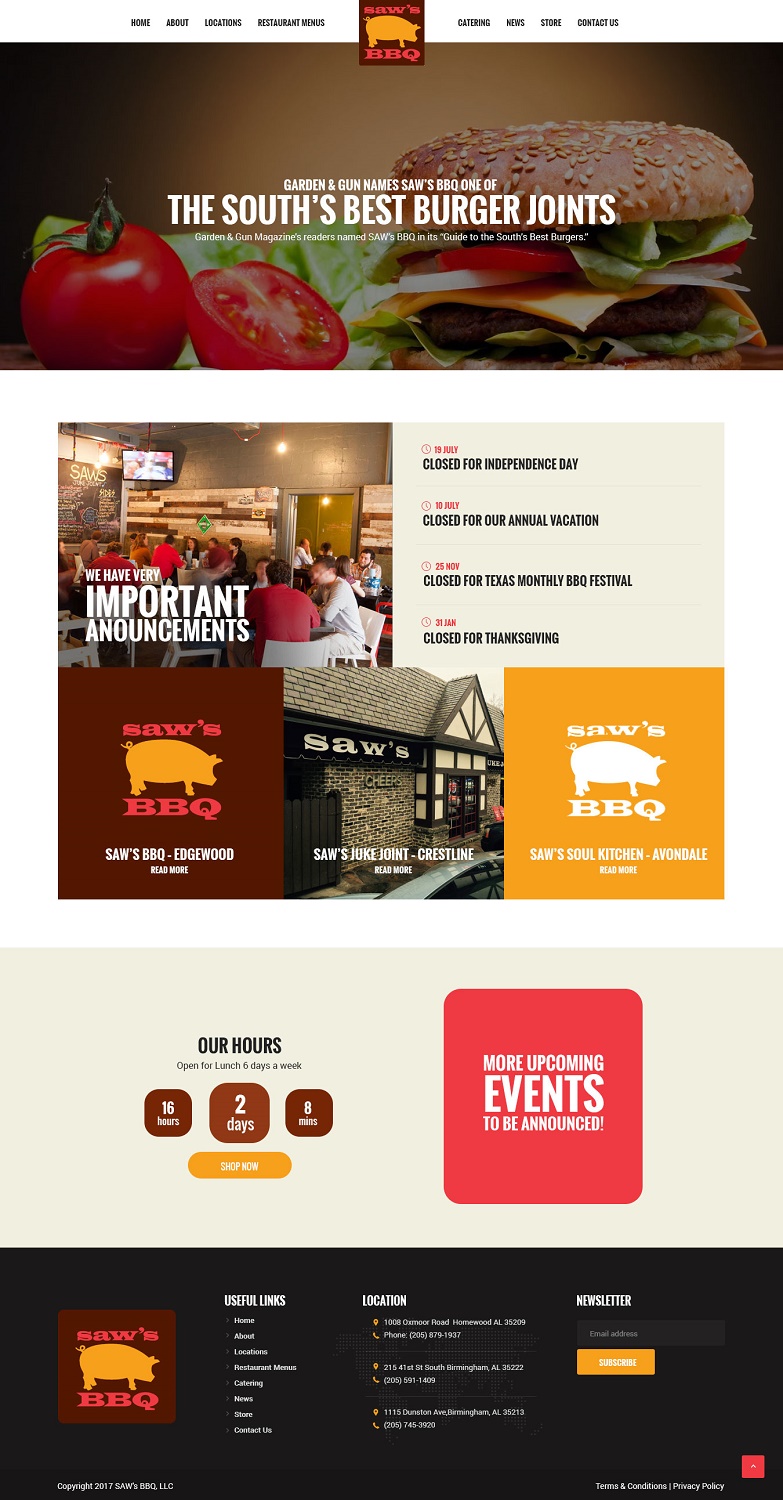Visit the Store from top navigation
Screen dimensions: 783x1500
(551, 23)
